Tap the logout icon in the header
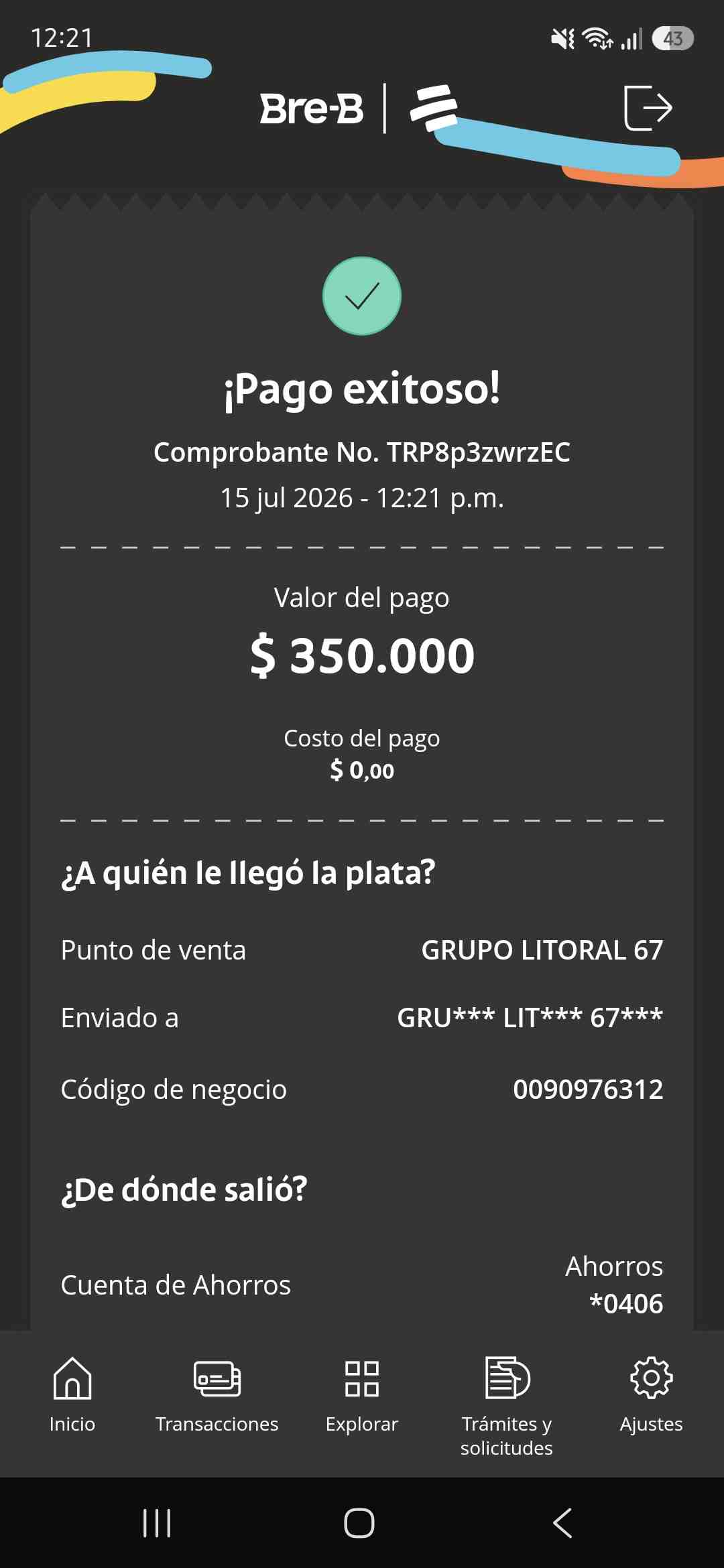Screen dimensions: 724x1568 [648, 108]
